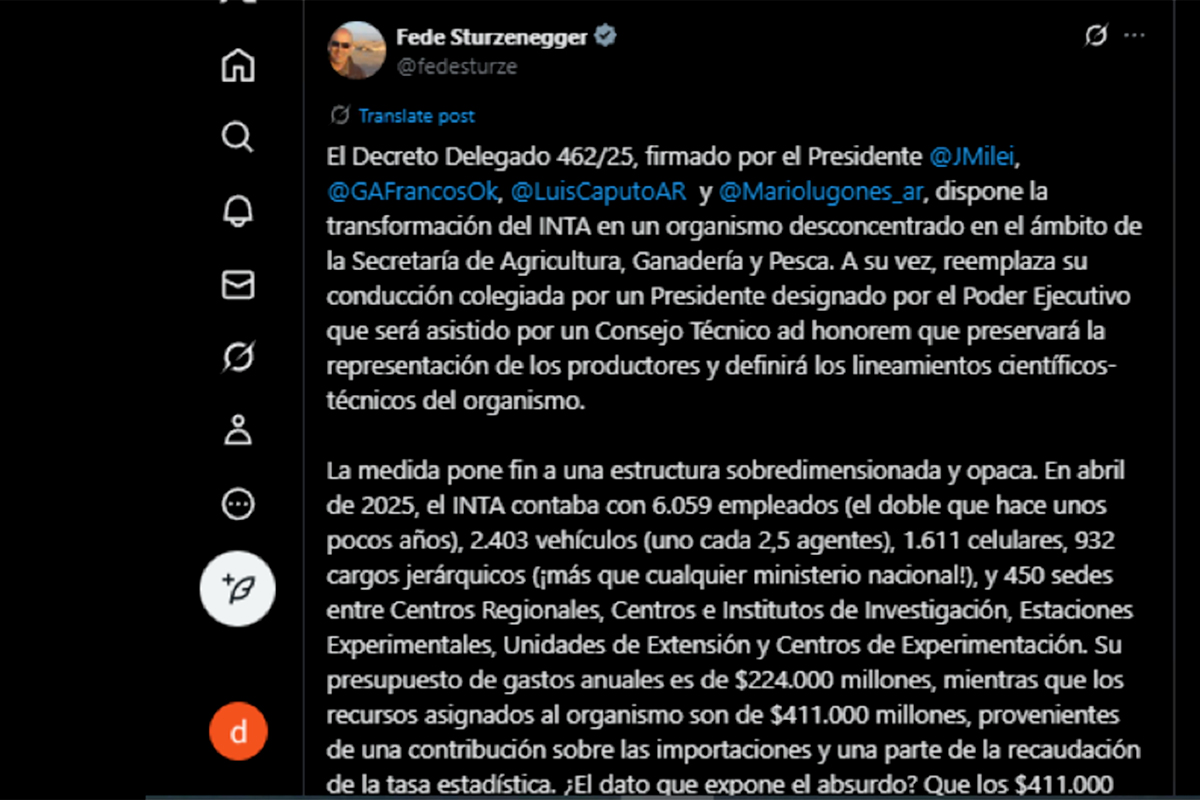Open Fede Sturzenegger's profile picture
The height and width of the screenshot is (800, 1200).
[x=356, y=50]
